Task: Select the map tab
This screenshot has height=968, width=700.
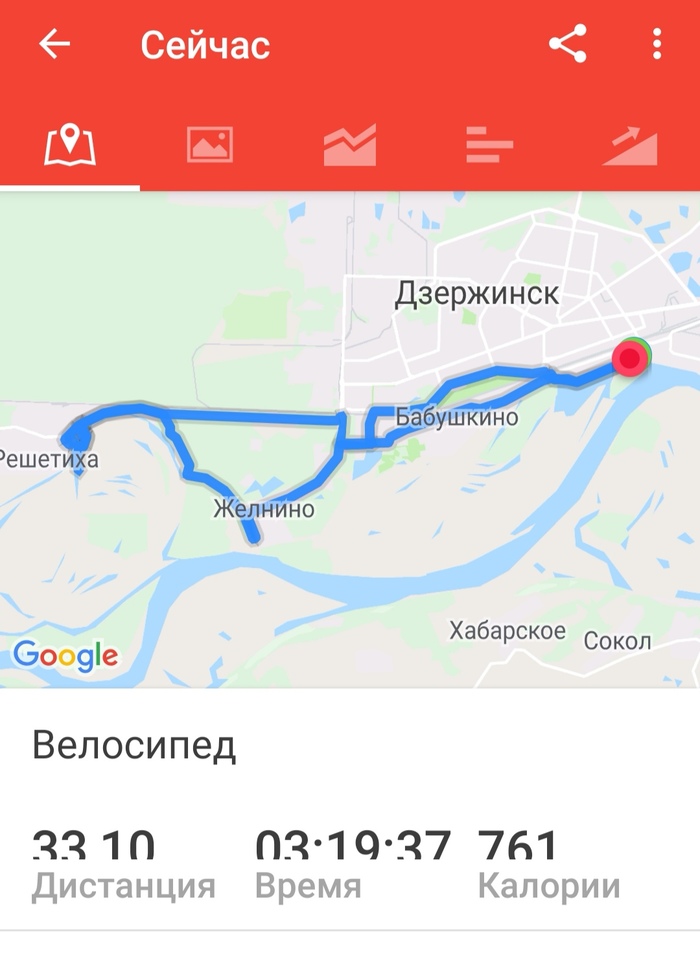Action: pyautogui.click(x=70, y=146)
